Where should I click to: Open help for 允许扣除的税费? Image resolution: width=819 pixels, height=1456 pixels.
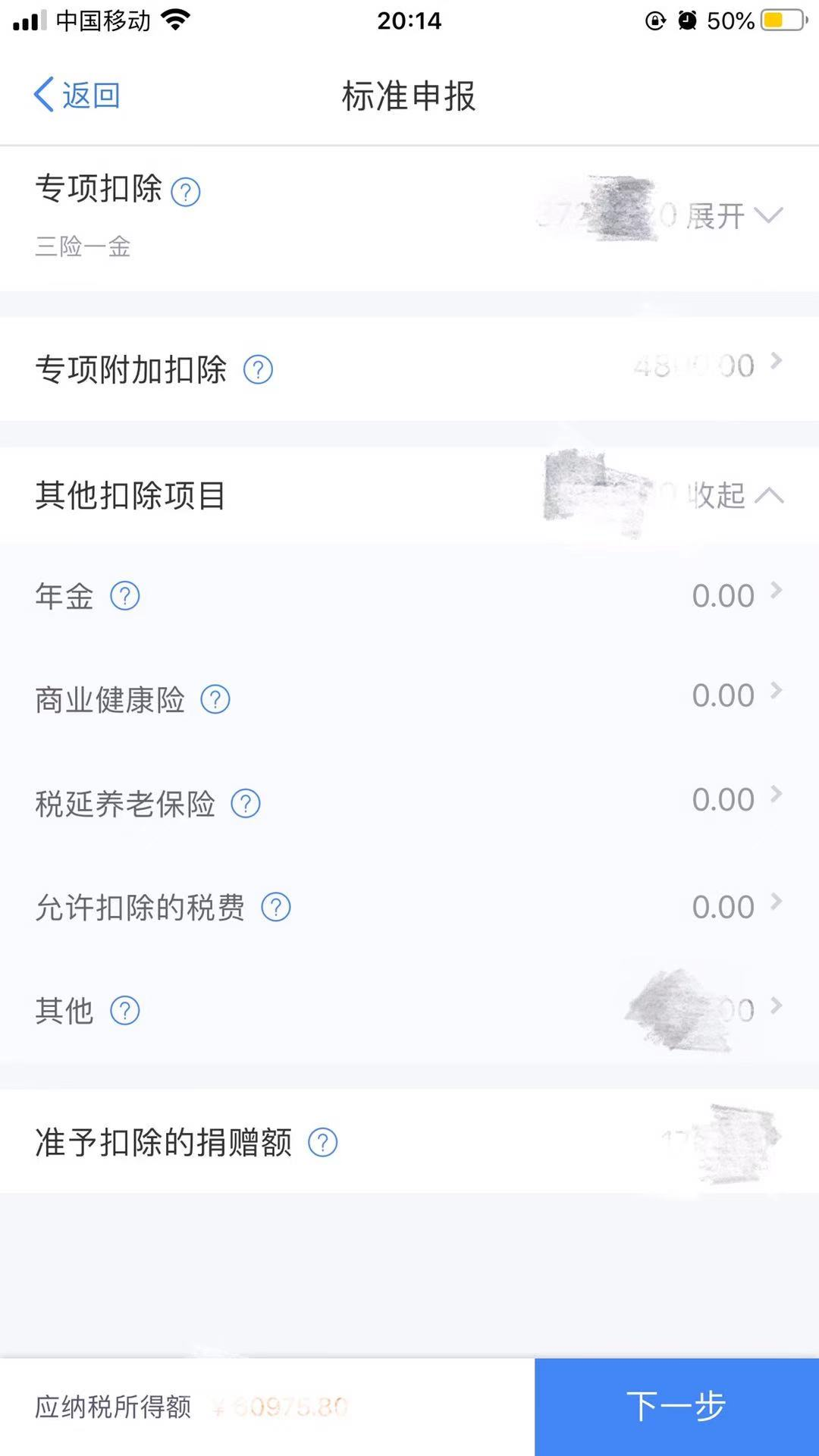(x=276, y=907)
